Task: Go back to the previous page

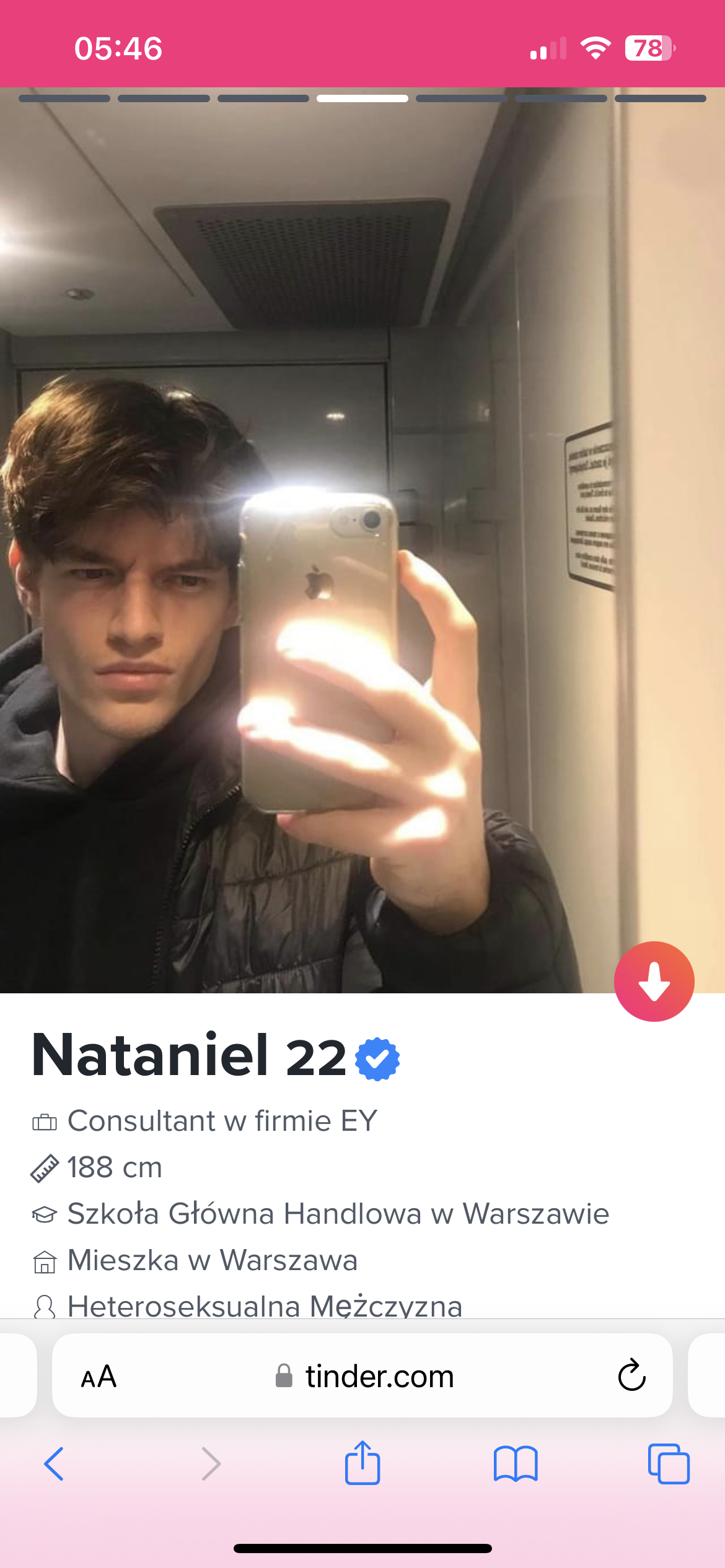Action: point(54,1464)
